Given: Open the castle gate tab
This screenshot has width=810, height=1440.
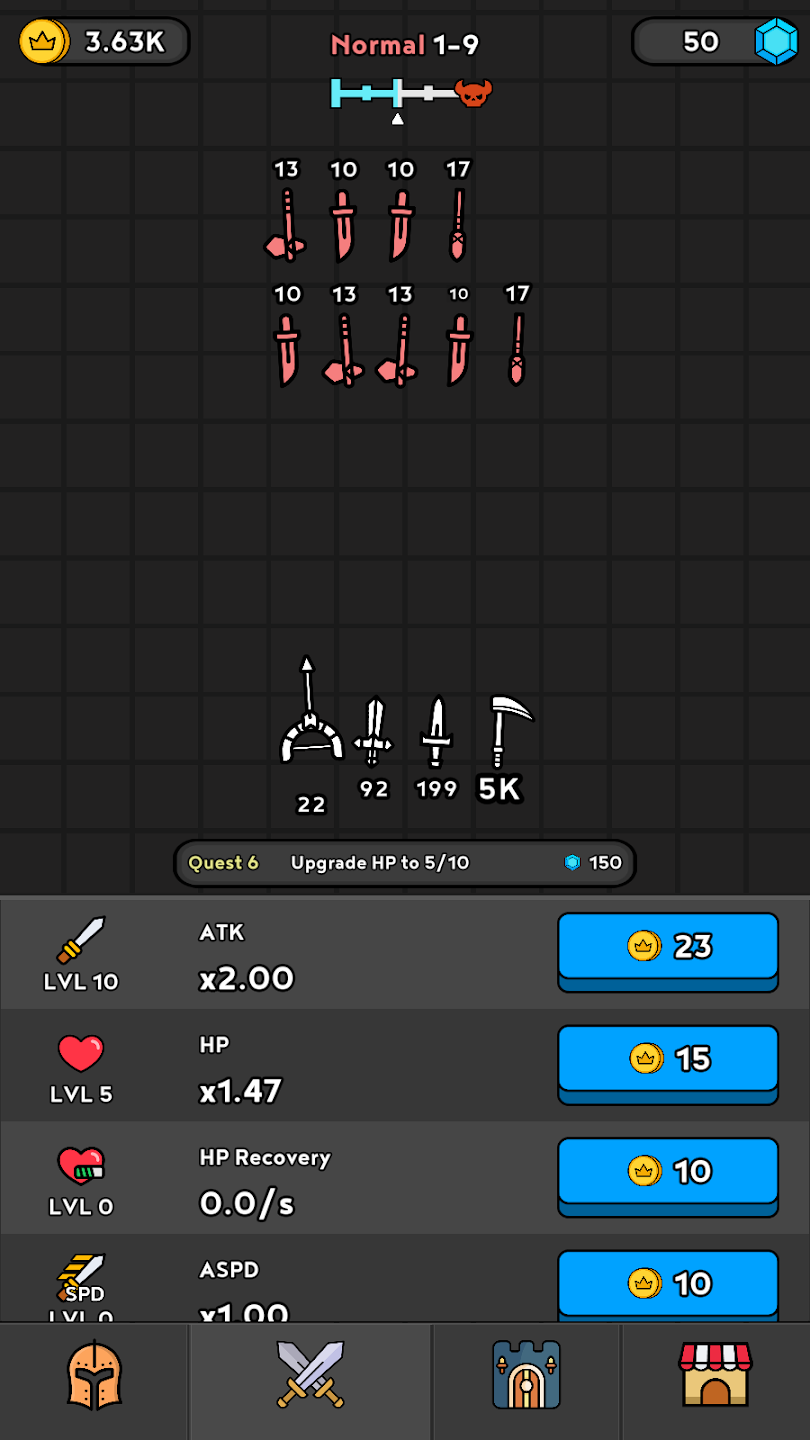Looking at the screenshot, I should 526,1381.
